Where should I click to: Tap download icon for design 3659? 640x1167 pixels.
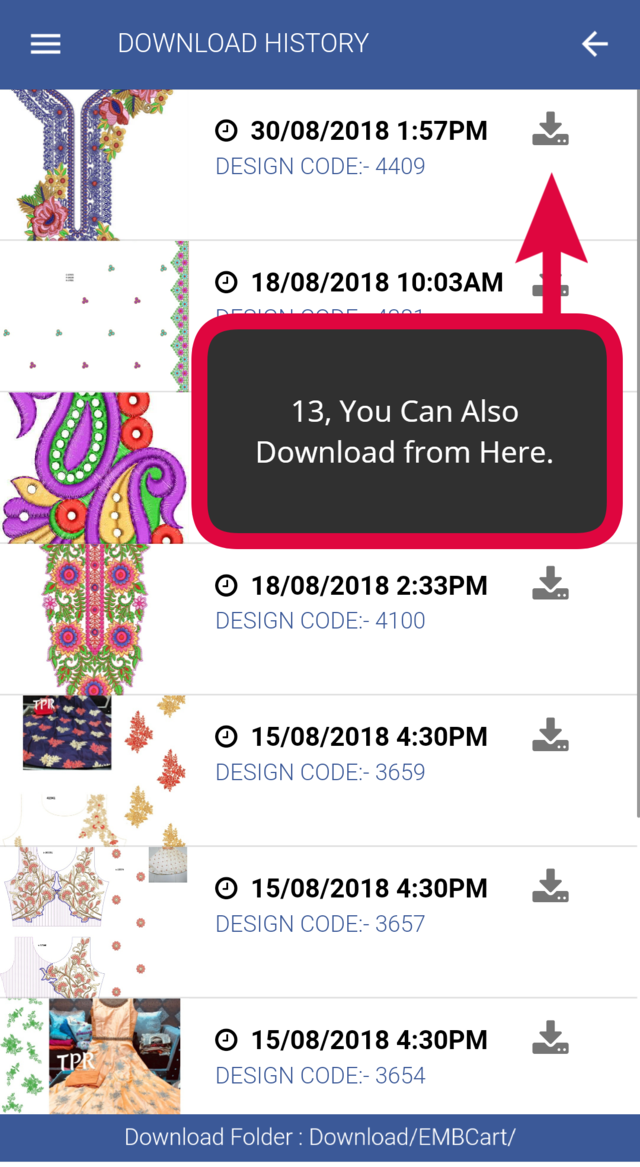[x=550, y=736]
